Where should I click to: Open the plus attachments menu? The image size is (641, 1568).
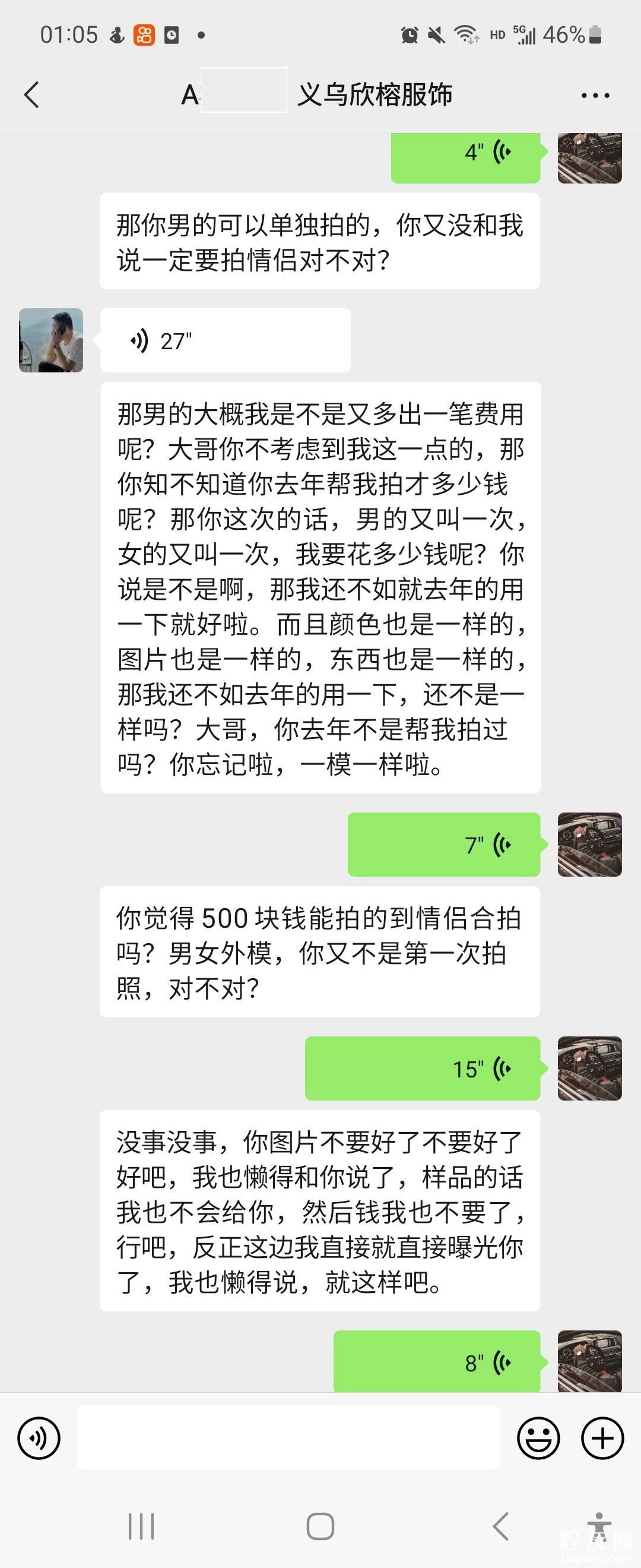tap(602, 1439)
